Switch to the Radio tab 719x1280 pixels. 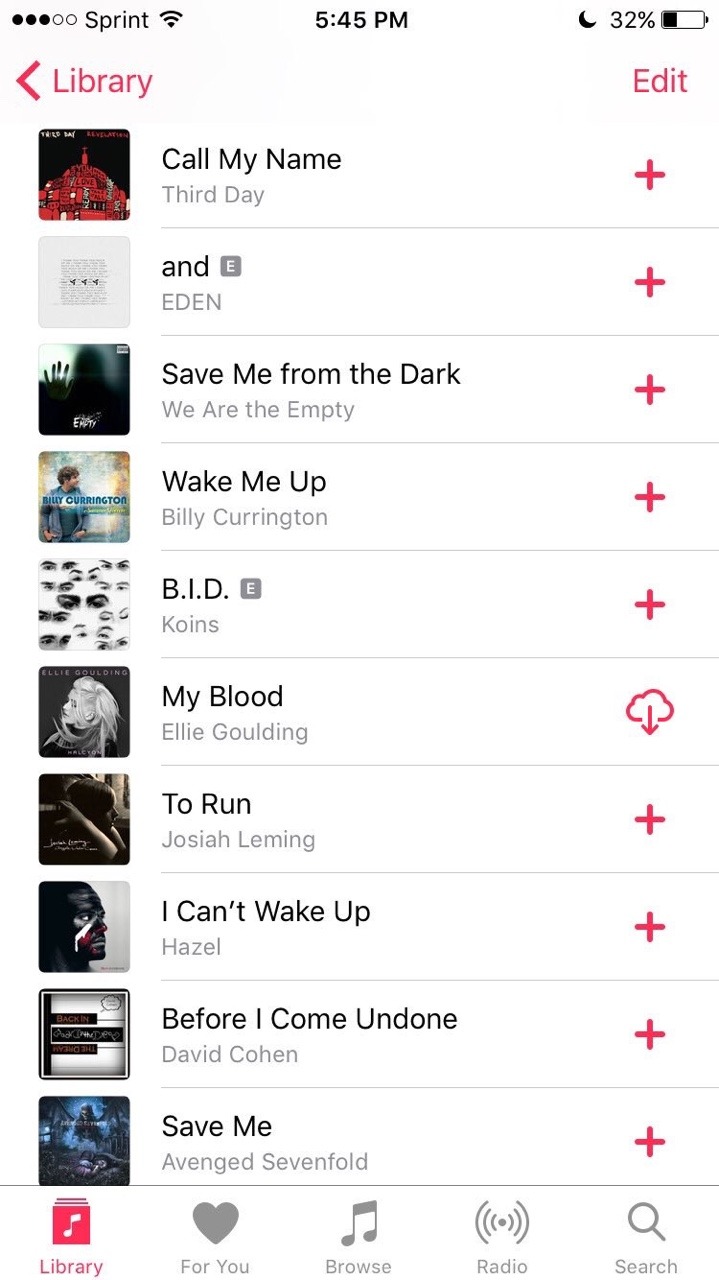coord(502,1238)
